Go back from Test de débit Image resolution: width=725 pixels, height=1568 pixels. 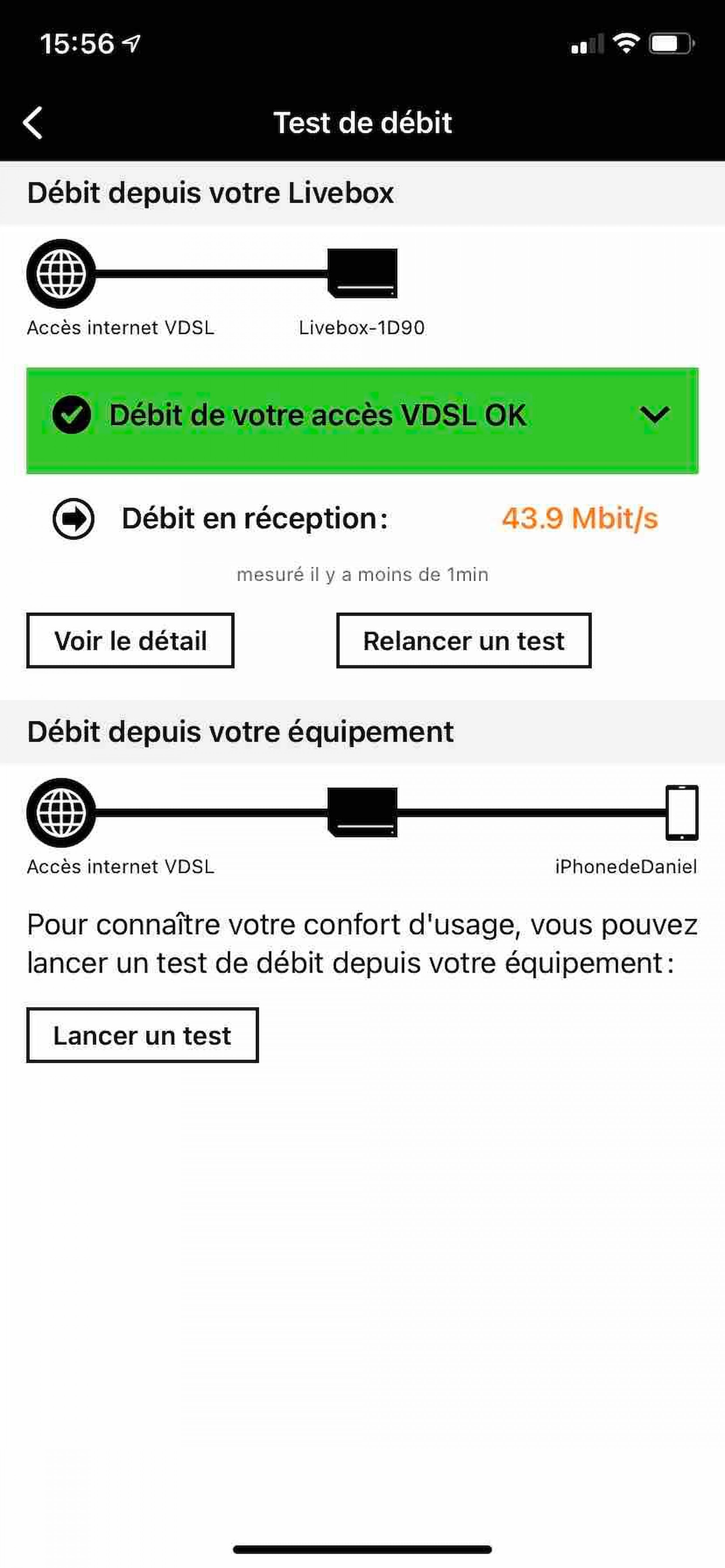coord(33,123)
